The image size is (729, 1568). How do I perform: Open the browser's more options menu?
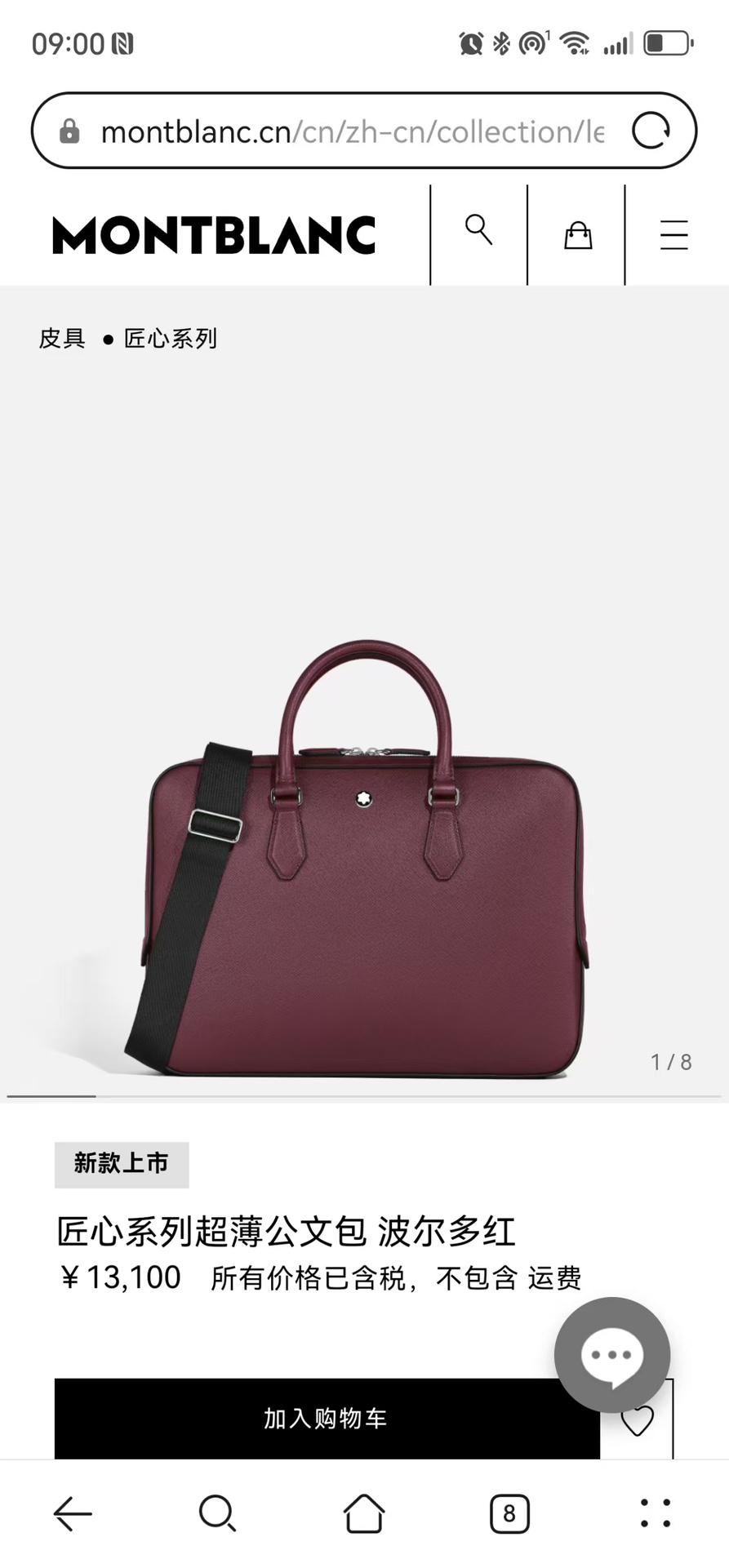[x=656, y=1514]
